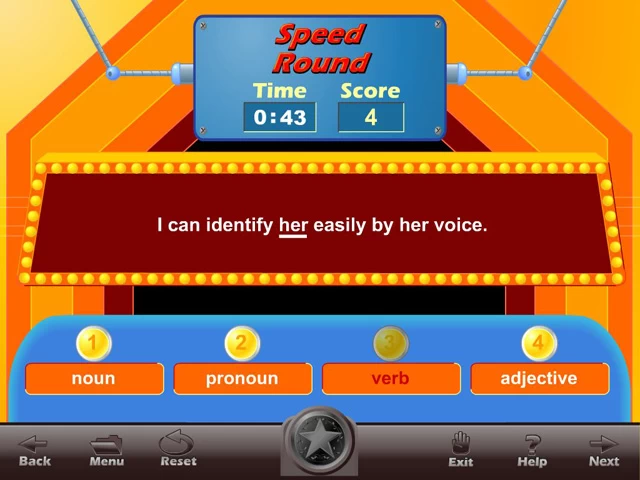This screenshot has width=640, height=480.
Task: Reset the speed round
Action: coord(178,449)
